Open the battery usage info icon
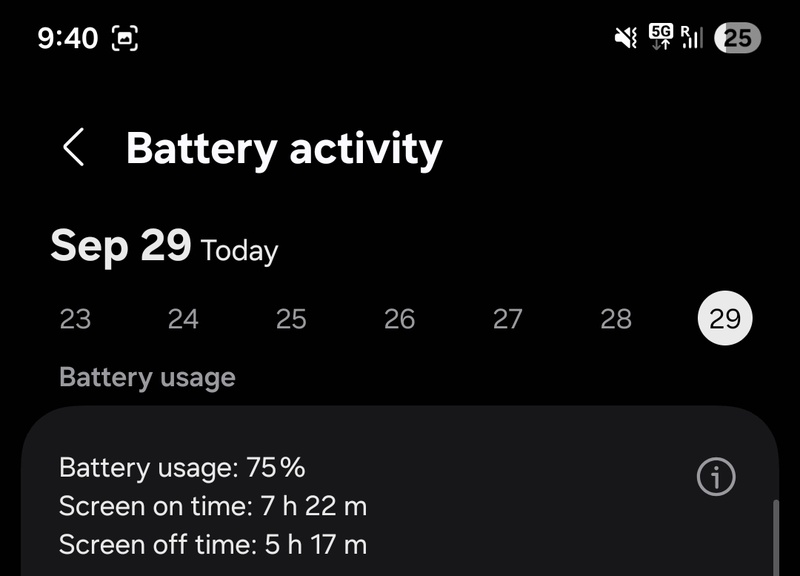 point(715,477)
